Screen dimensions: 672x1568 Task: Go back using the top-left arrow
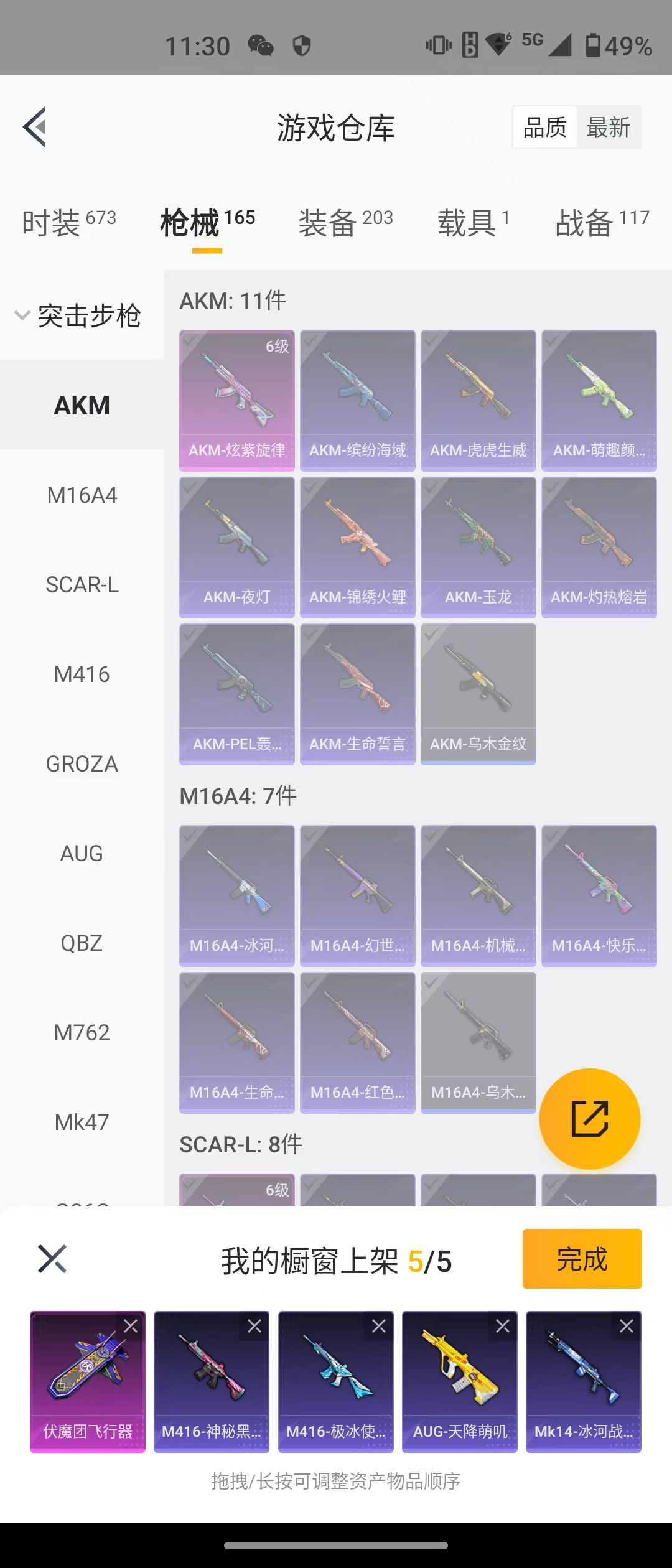(35, 127)
